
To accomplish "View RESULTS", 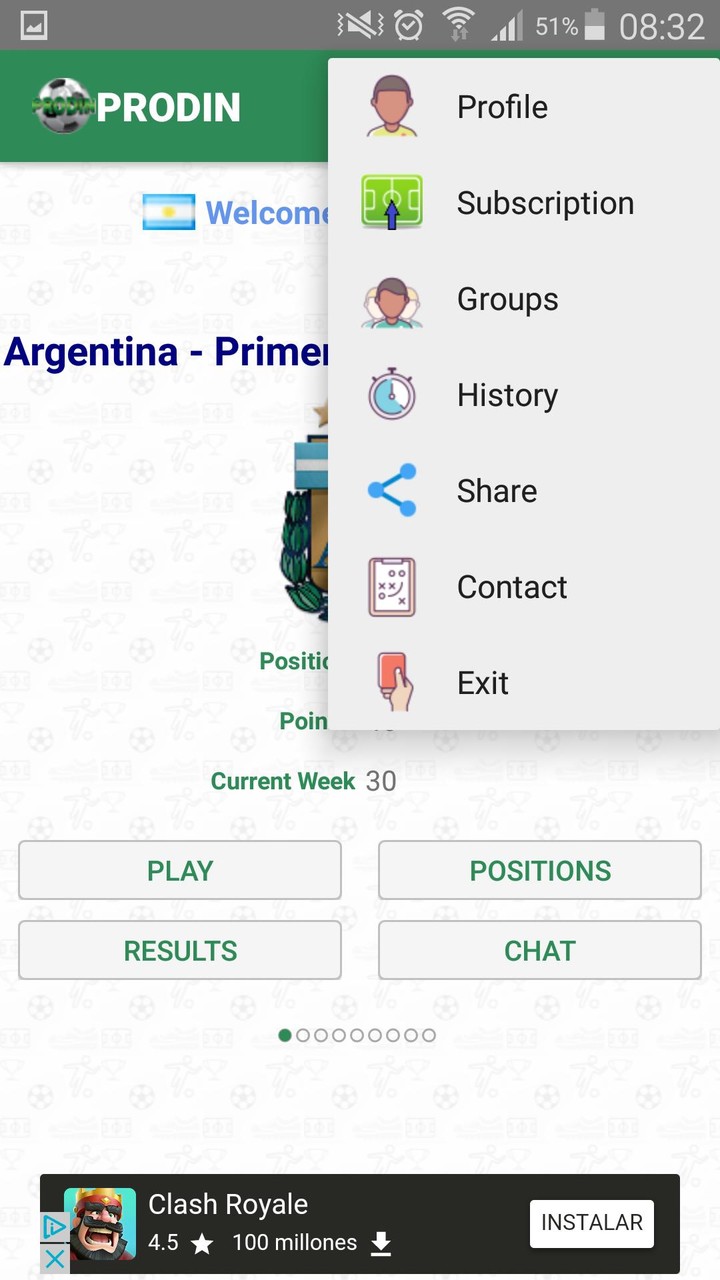I will coord(180,950).
